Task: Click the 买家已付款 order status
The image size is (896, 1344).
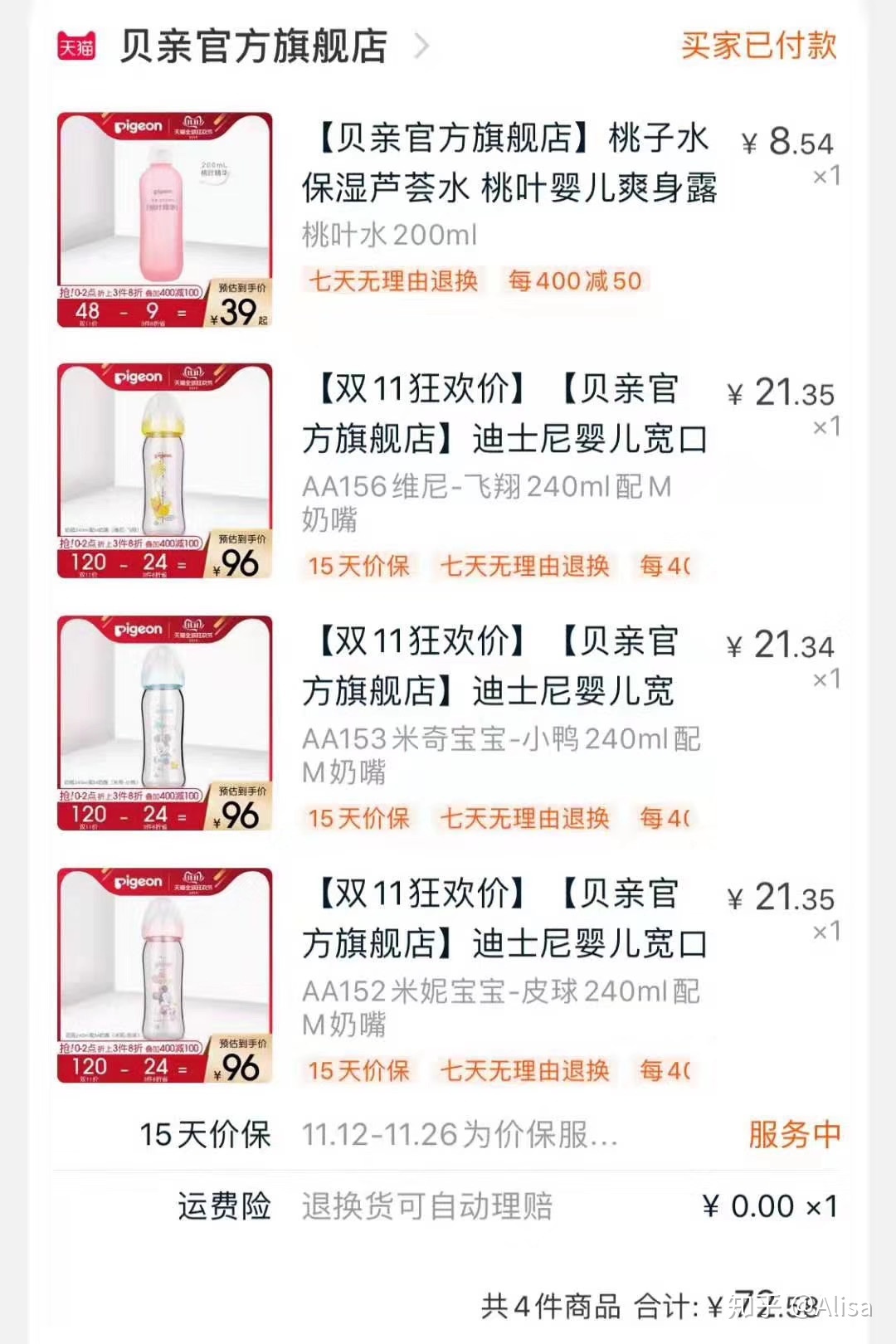Action: point(759,47)
